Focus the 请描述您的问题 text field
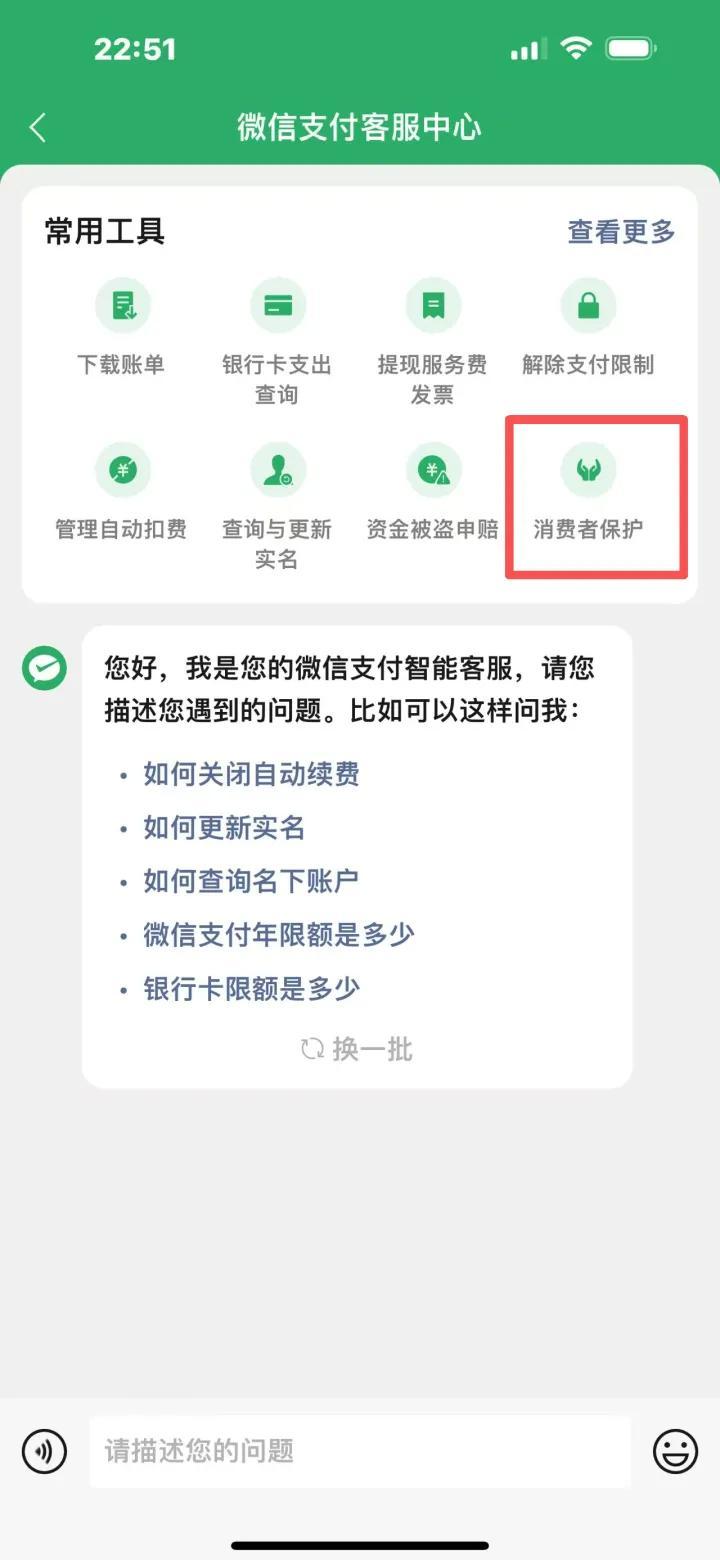The width and height of the screenshot is (720, 1560). (x=360, y=1451)
